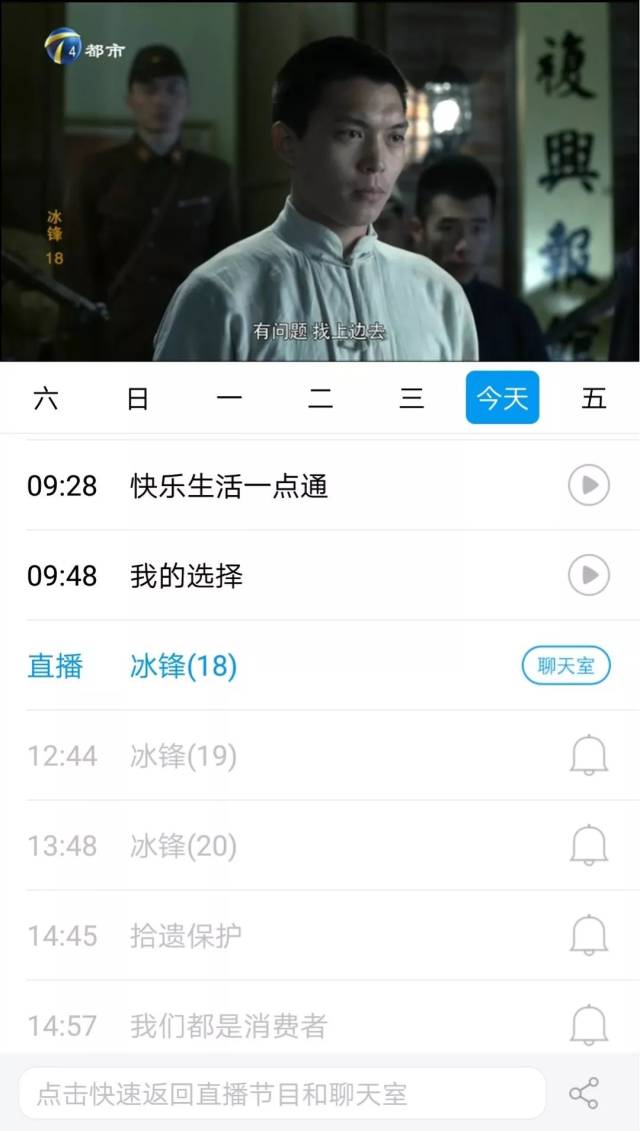This screenshot has width=640, height=1131.
Task: Play the 快乐生活一点通 replay
Action: point(589,486)
